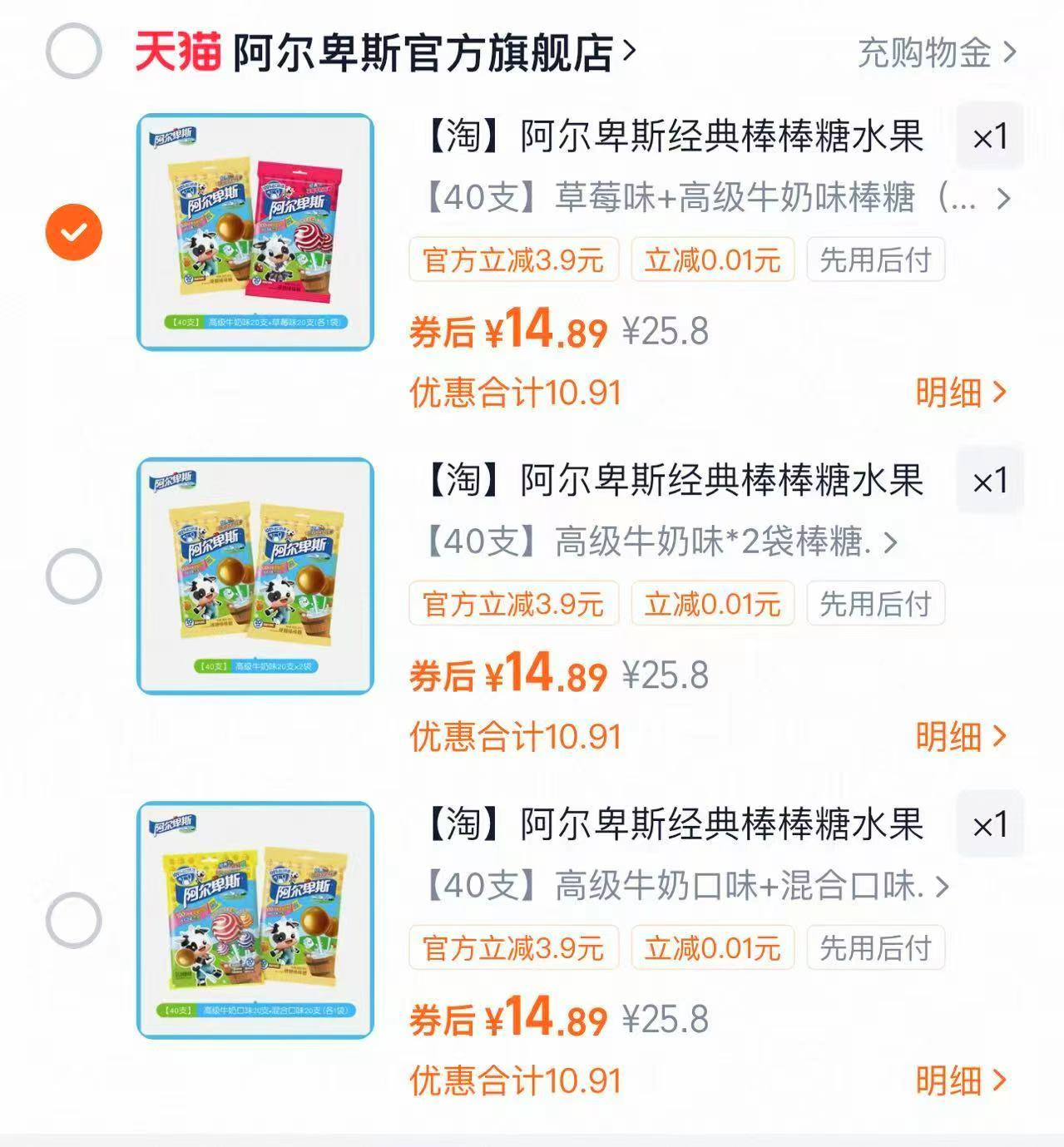Click the 先用后付 badge on third product
The width and height of the screenshot is (1064, 1147).
pos(876,947)
